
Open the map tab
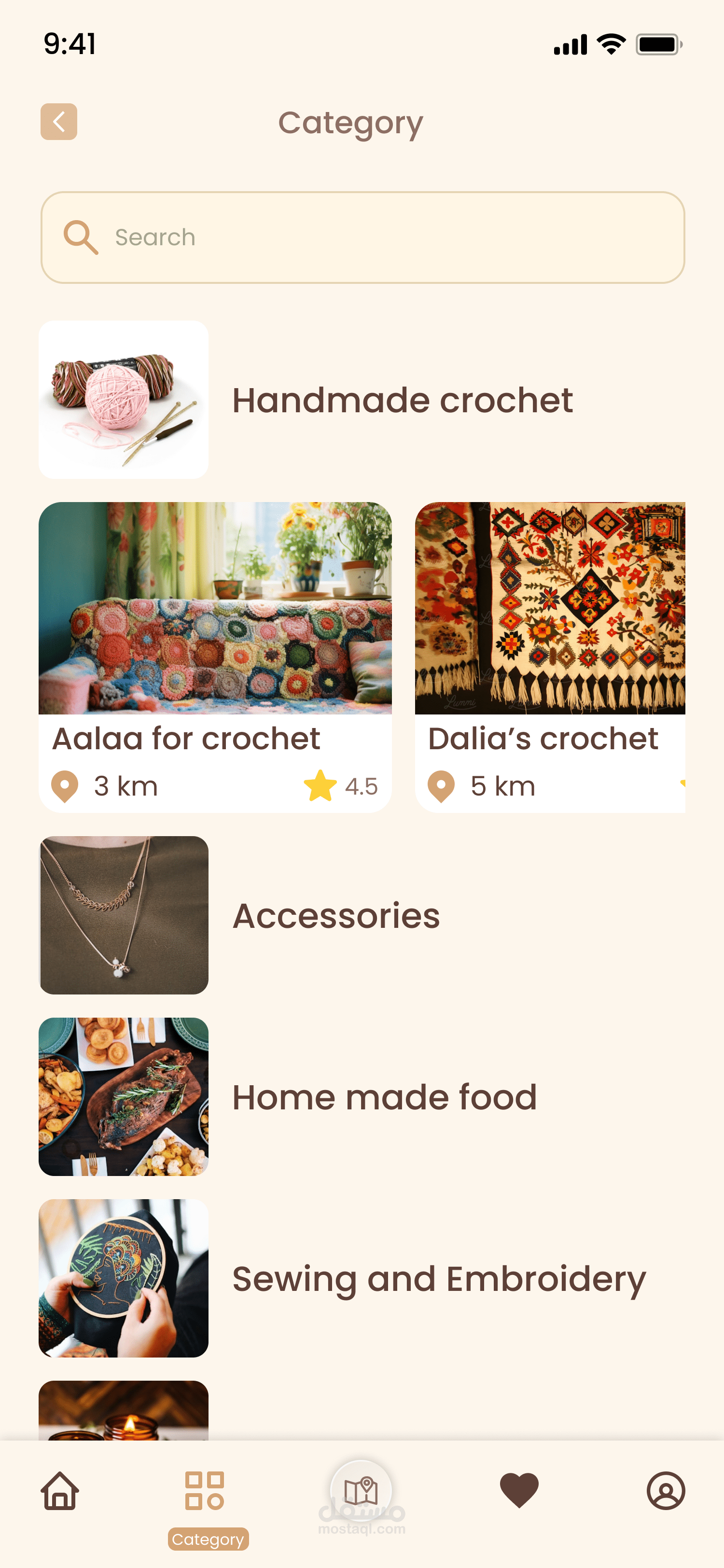pyautogui.click(x=362, y=1491)
